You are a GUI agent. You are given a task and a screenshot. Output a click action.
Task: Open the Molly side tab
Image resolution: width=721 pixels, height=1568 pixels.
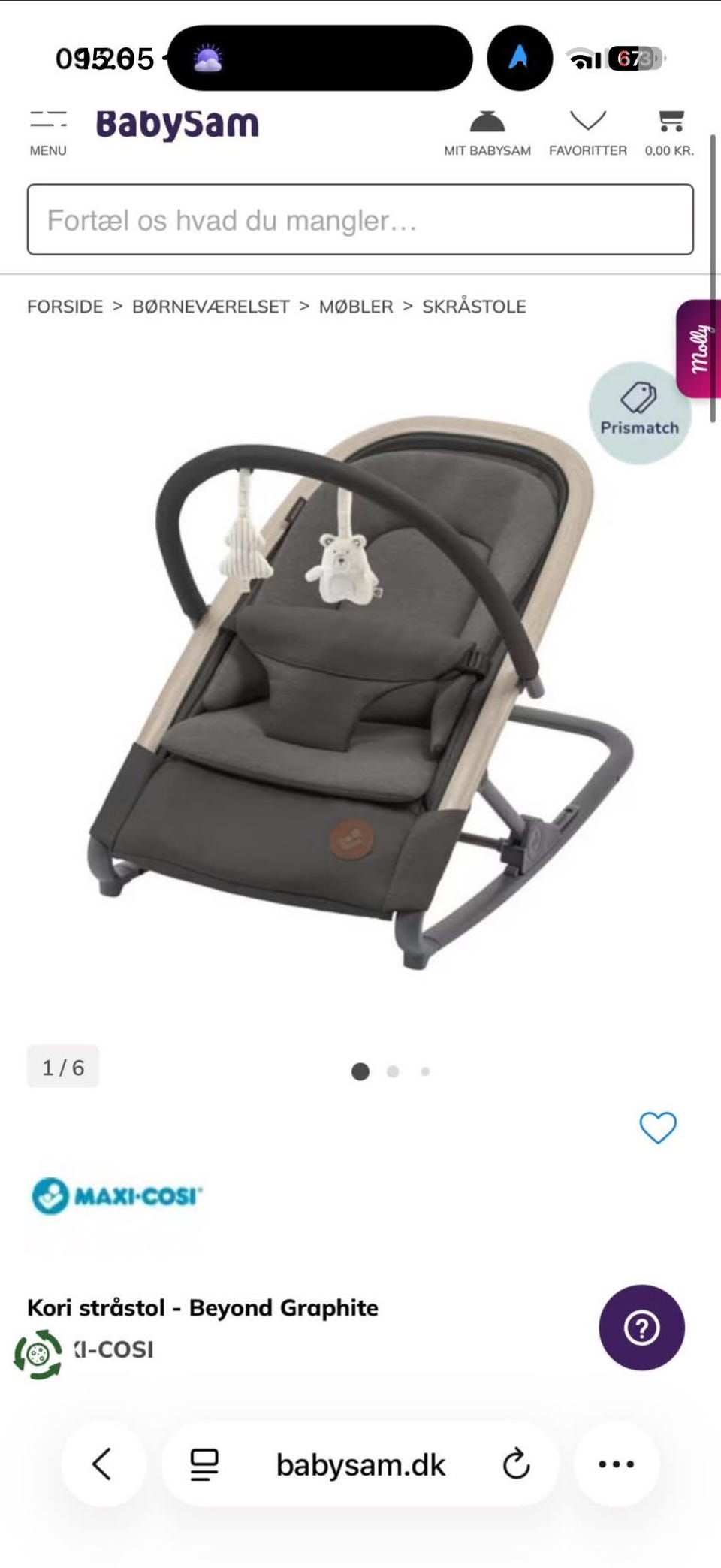pos(698,349)
